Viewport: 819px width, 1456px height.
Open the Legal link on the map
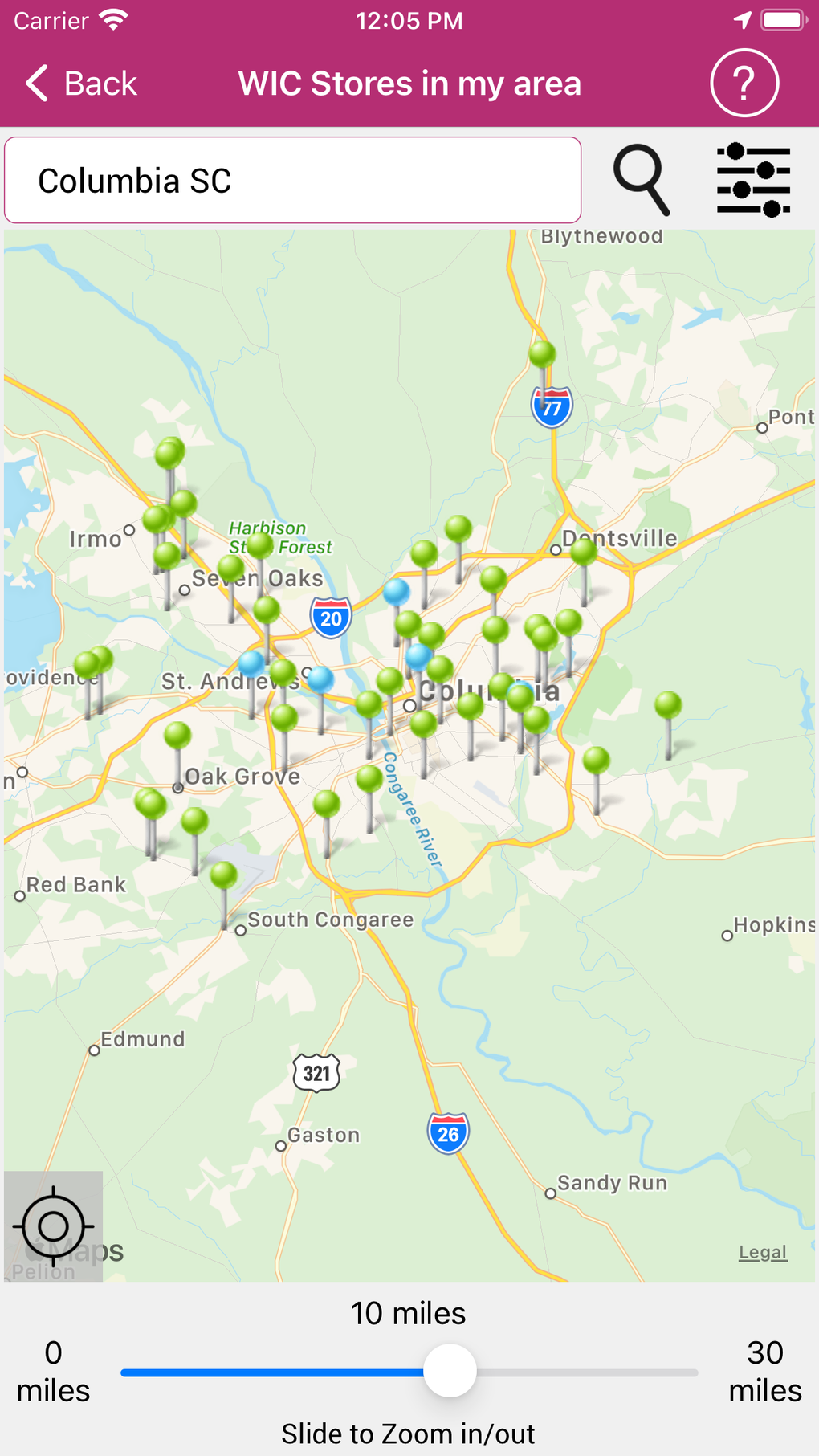tap(762, 1252)
